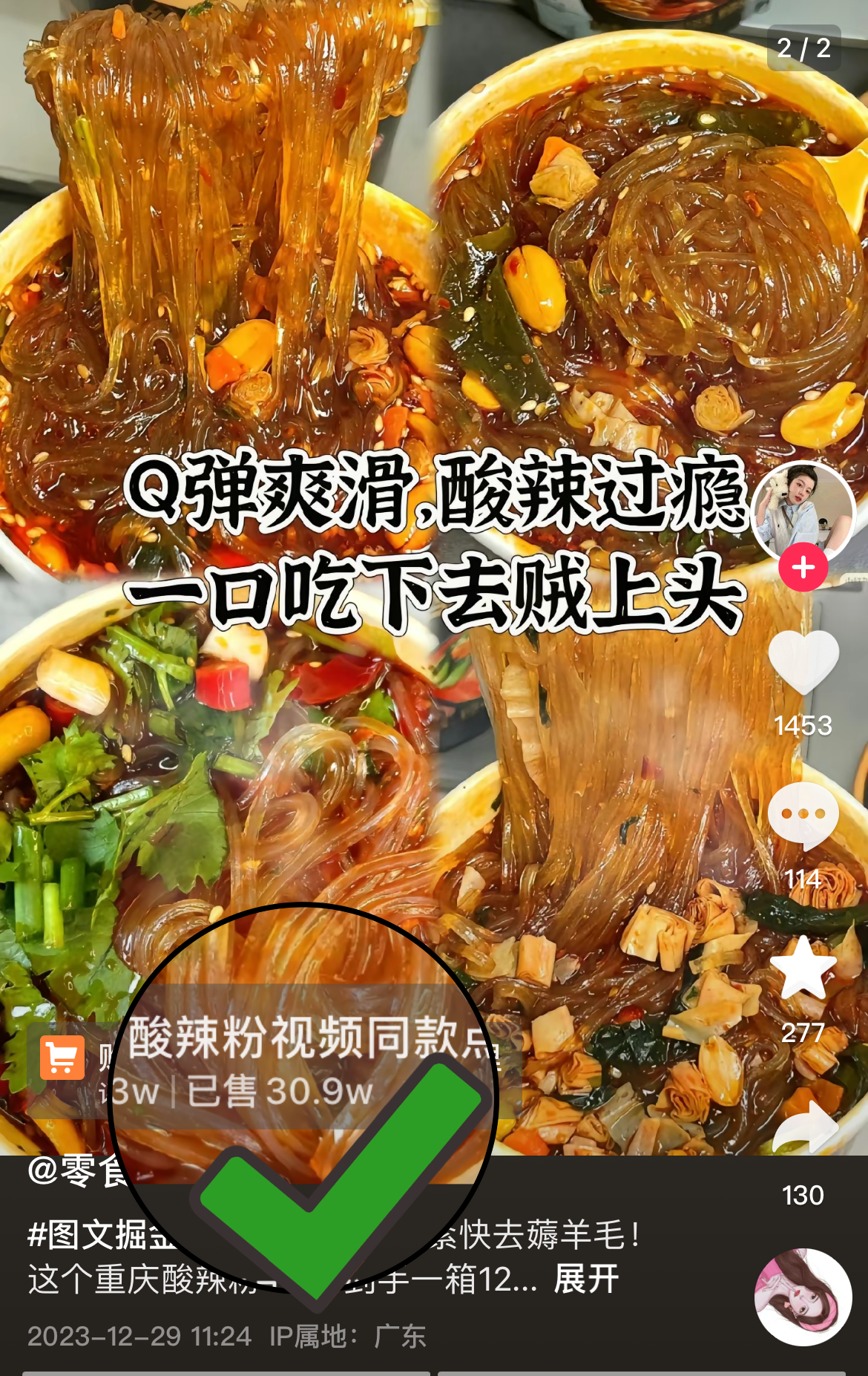Open the author's profile avatar

click(803, 512)
